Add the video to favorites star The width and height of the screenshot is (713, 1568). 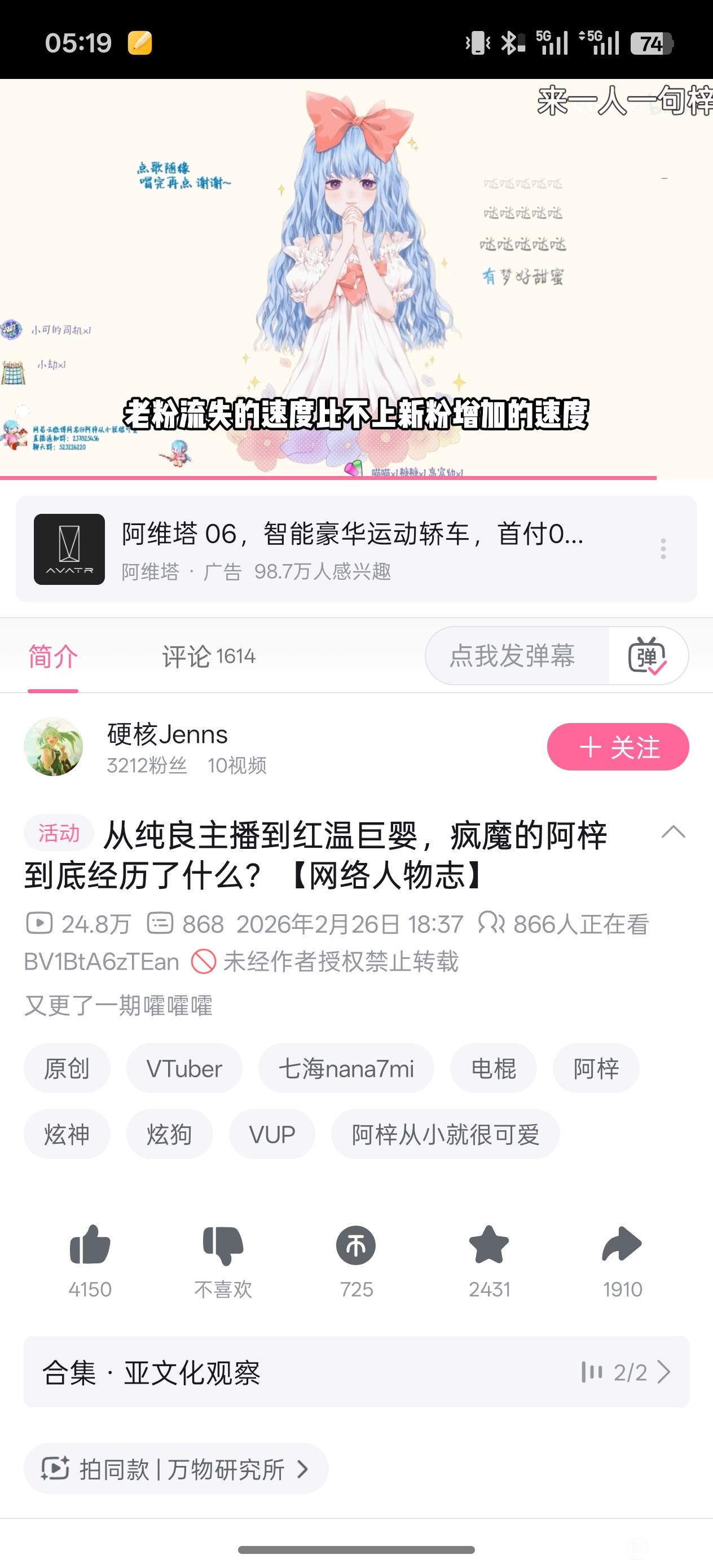(489, 1247)
